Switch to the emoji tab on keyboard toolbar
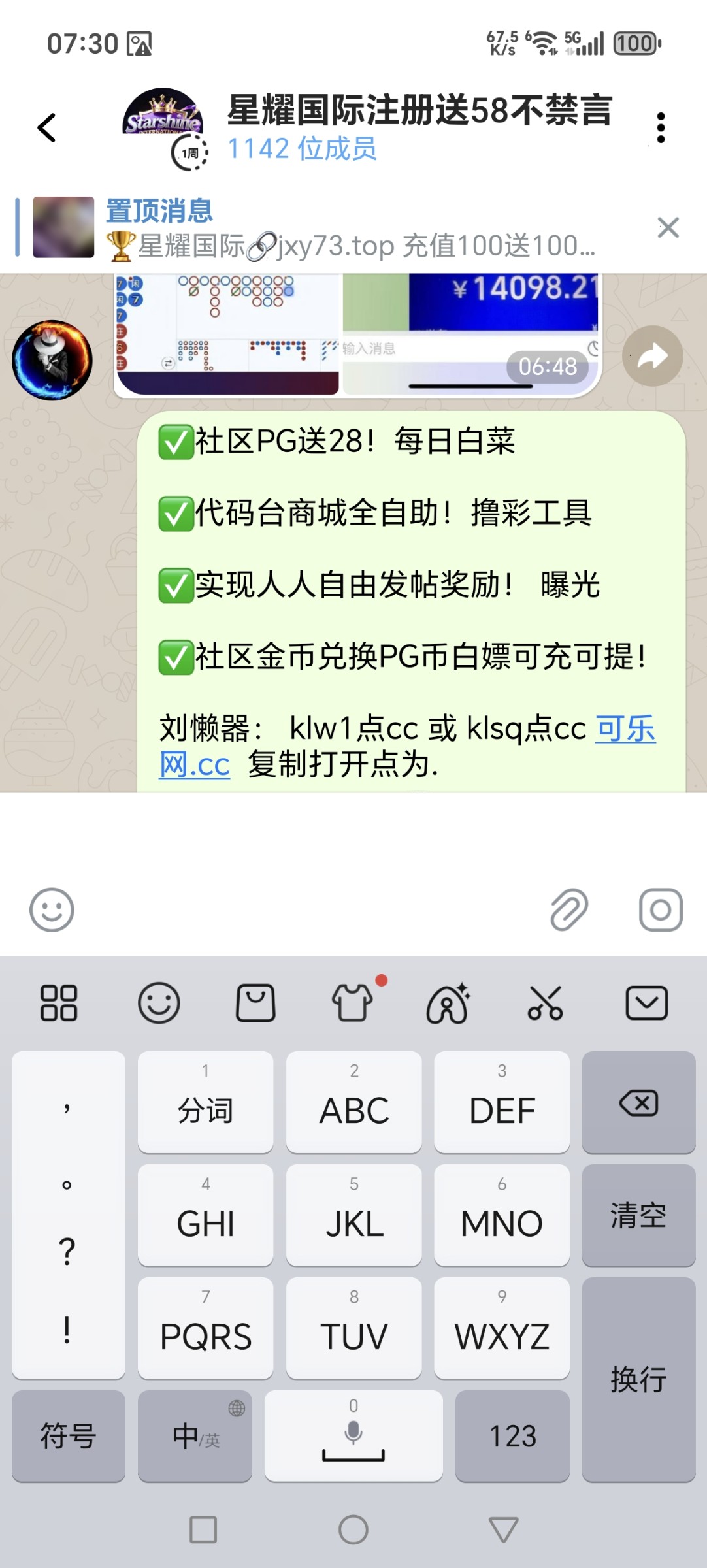 pos(157,1004)
